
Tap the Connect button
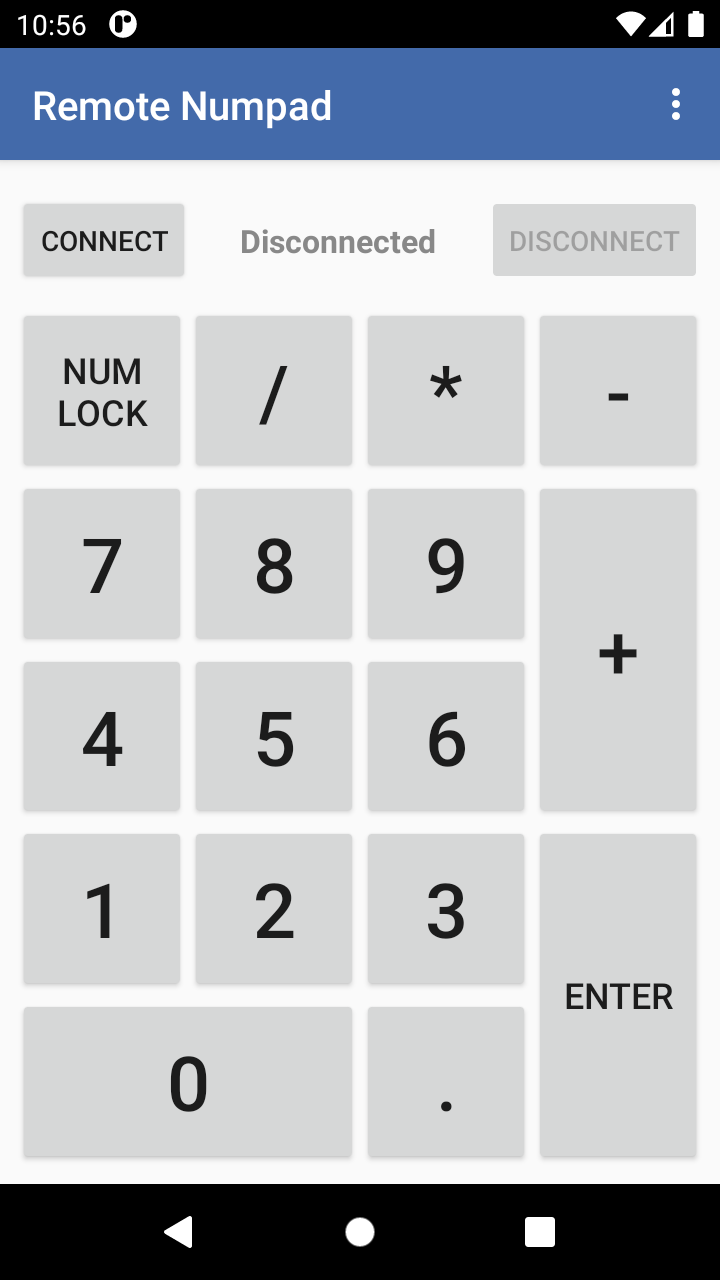tap(104, 240)
